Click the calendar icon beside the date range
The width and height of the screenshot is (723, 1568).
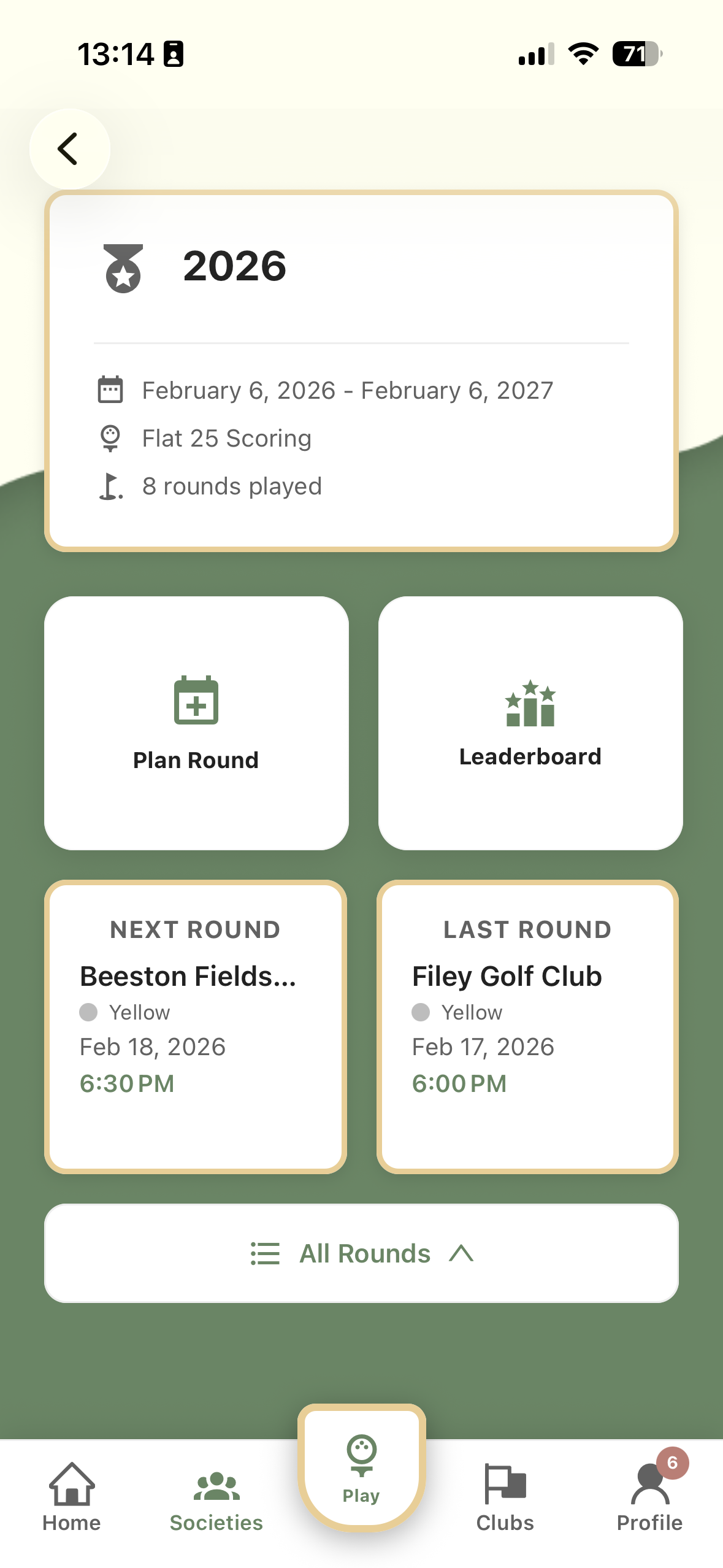(x=110, y=389)
